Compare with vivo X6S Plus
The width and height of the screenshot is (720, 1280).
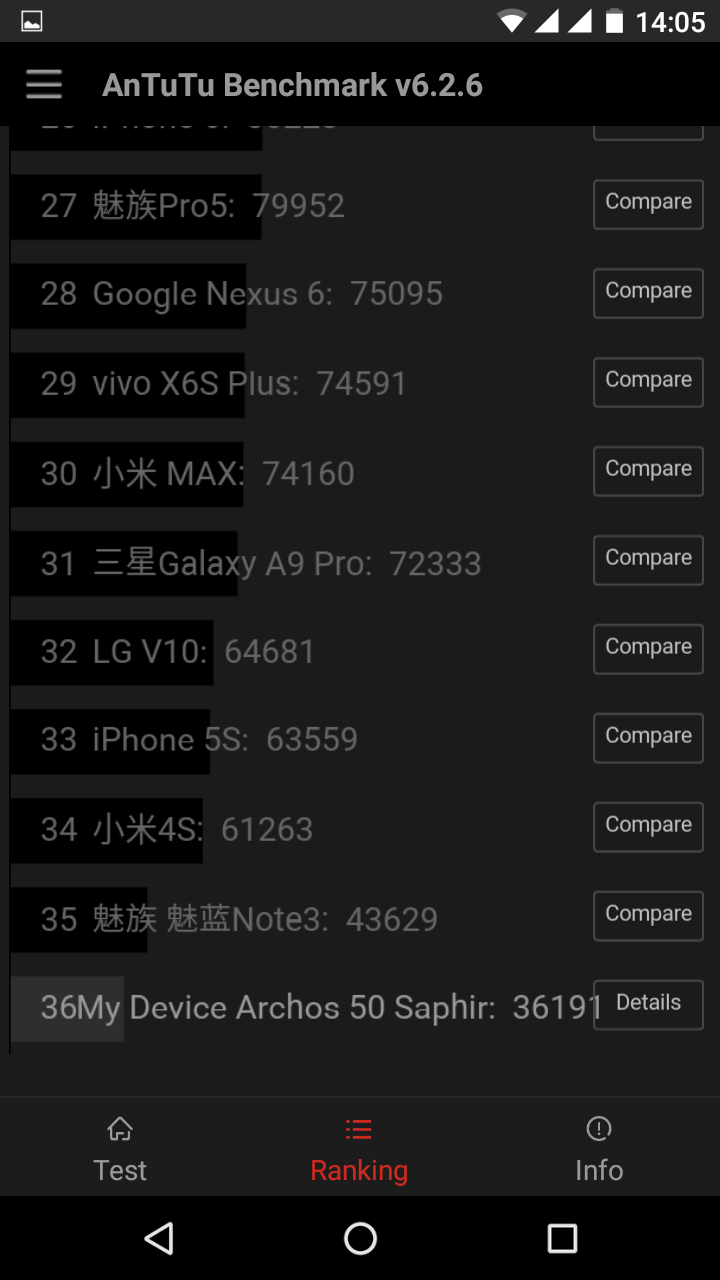(x=648, y=382)
